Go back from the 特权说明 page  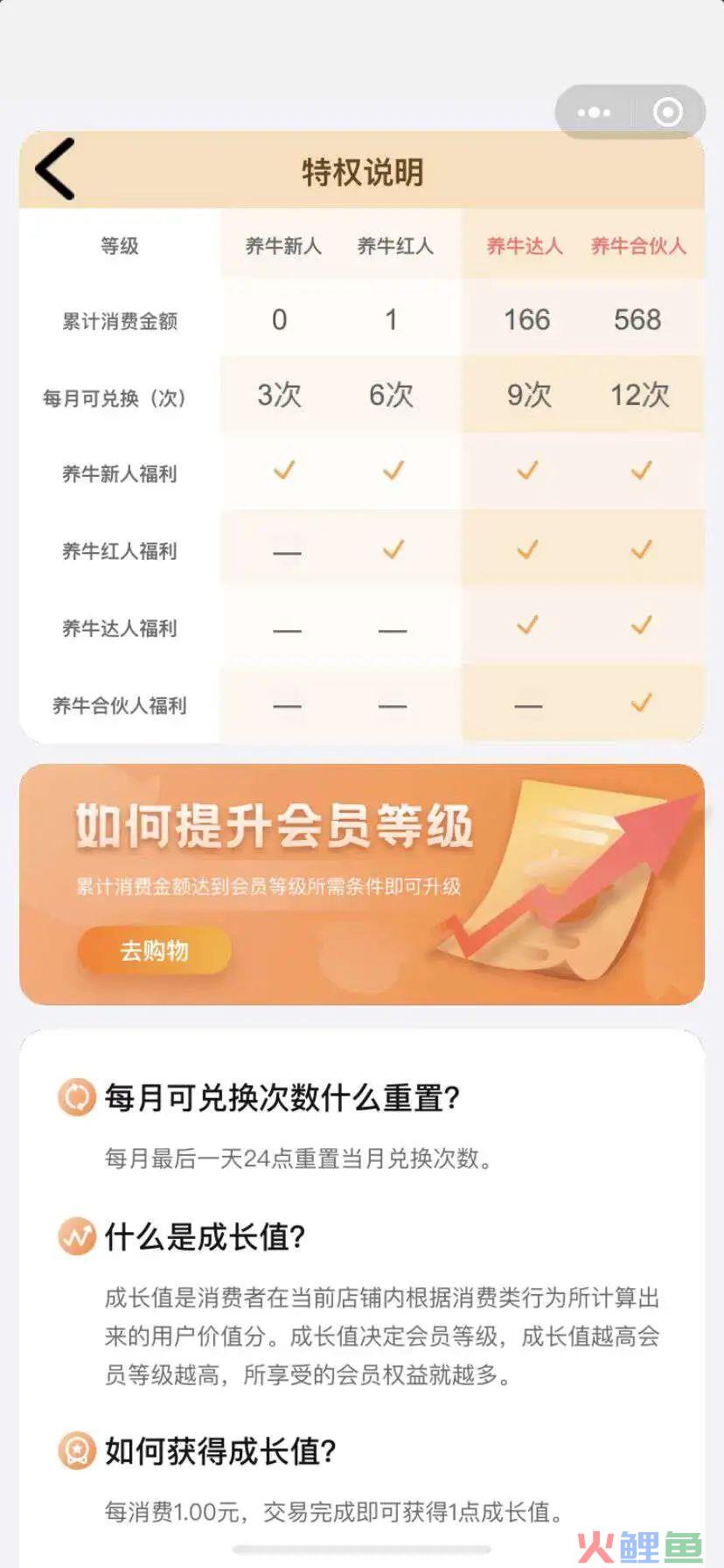tap(55, 169)
